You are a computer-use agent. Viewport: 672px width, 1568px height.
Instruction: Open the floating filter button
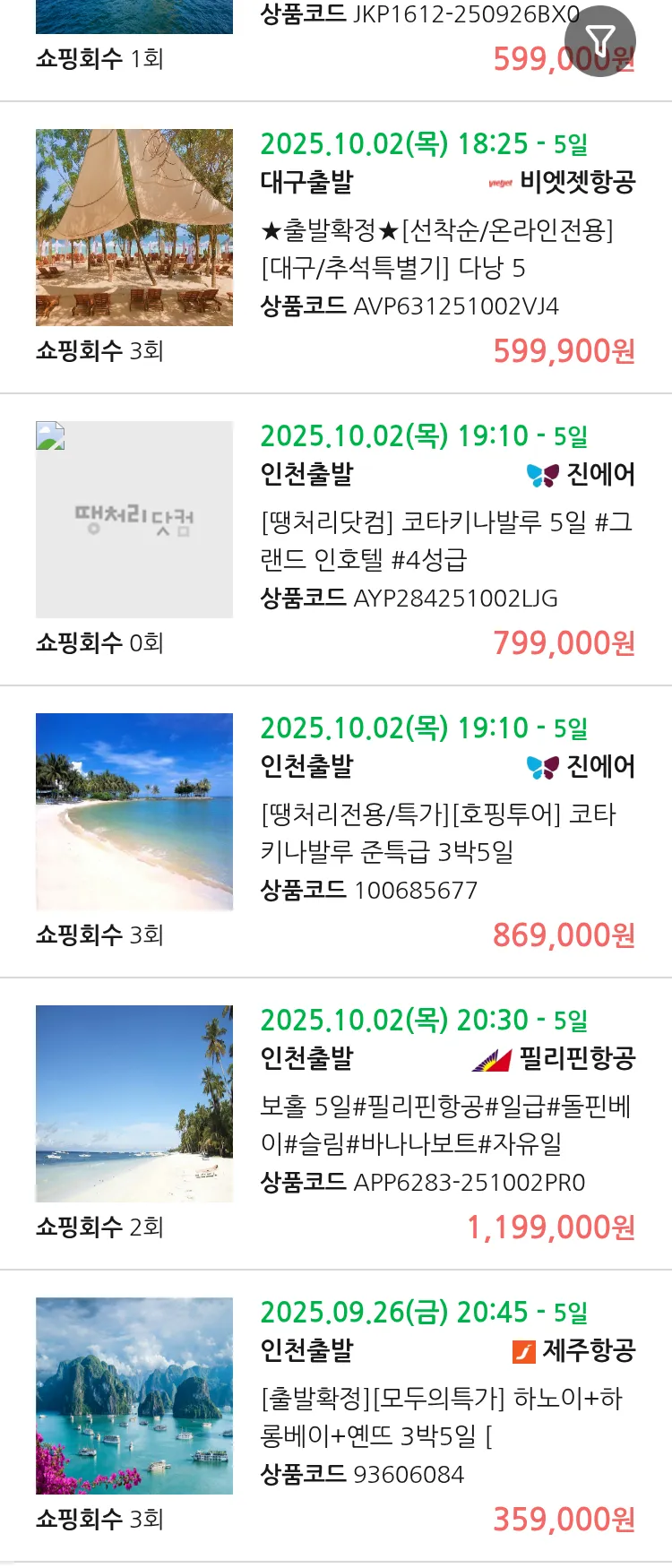[599, 40]
